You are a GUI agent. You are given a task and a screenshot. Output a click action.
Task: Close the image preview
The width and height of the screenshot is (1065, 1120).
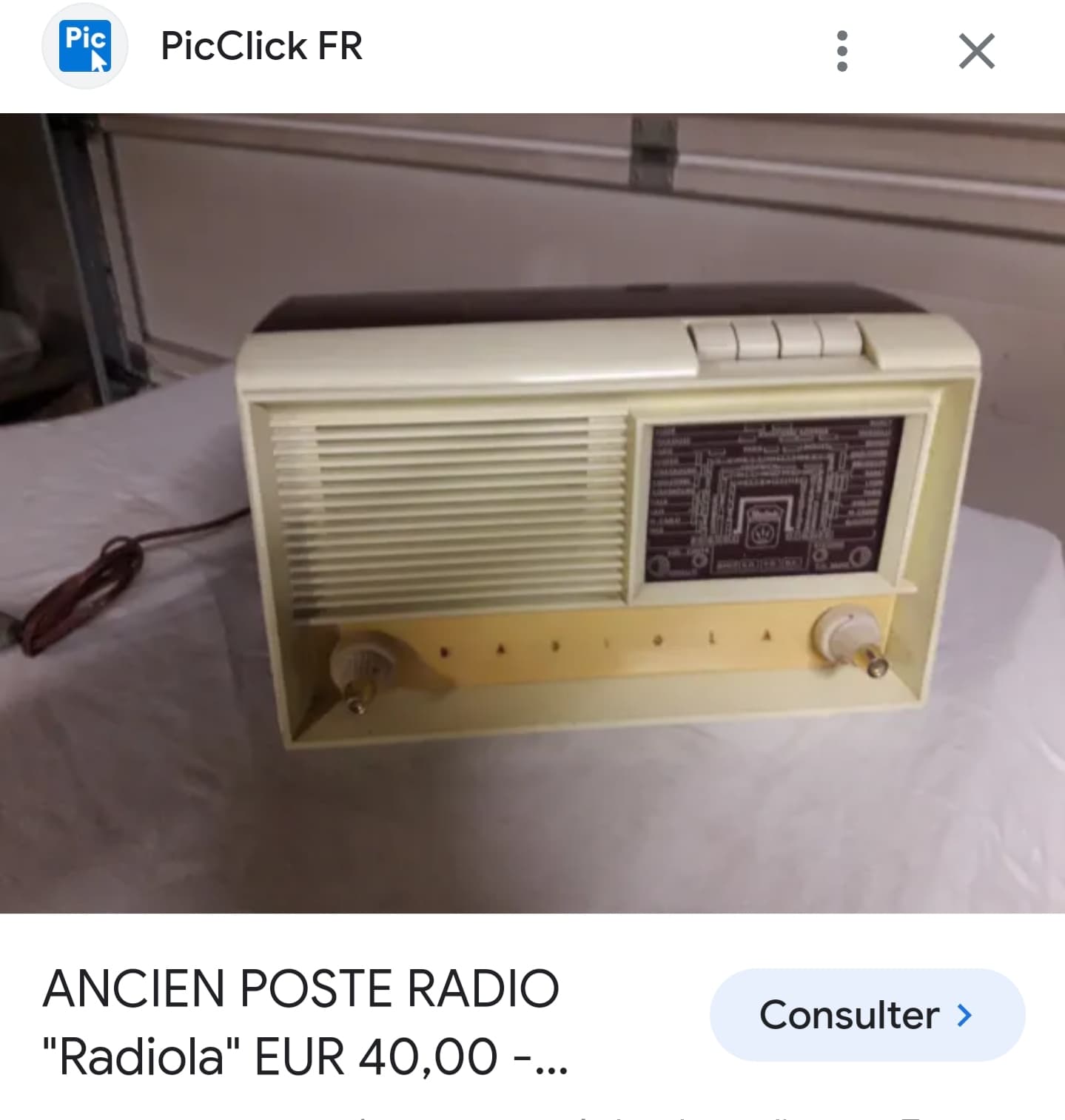coord(976,51)
